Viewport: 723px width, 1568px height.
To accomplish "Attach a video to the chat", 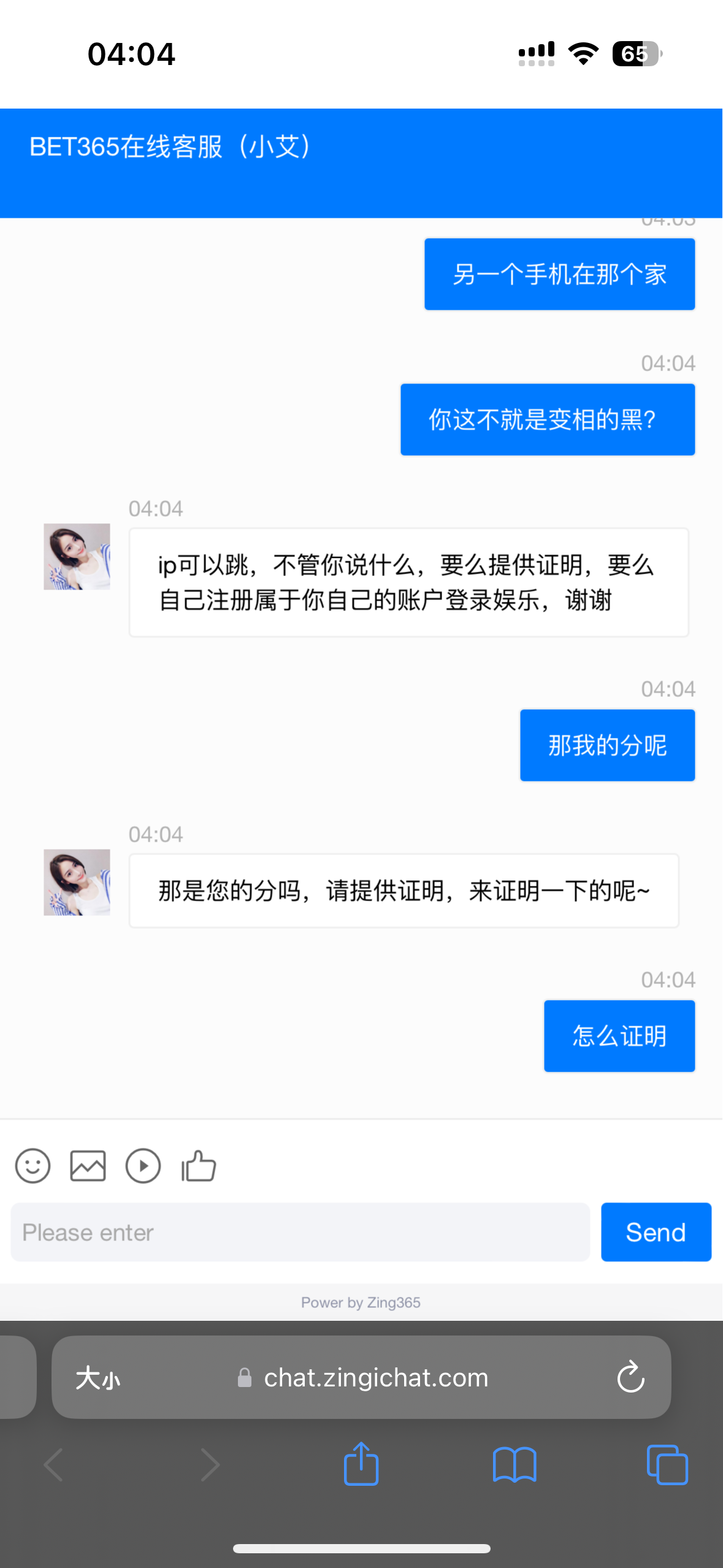I will [143, 1166].
